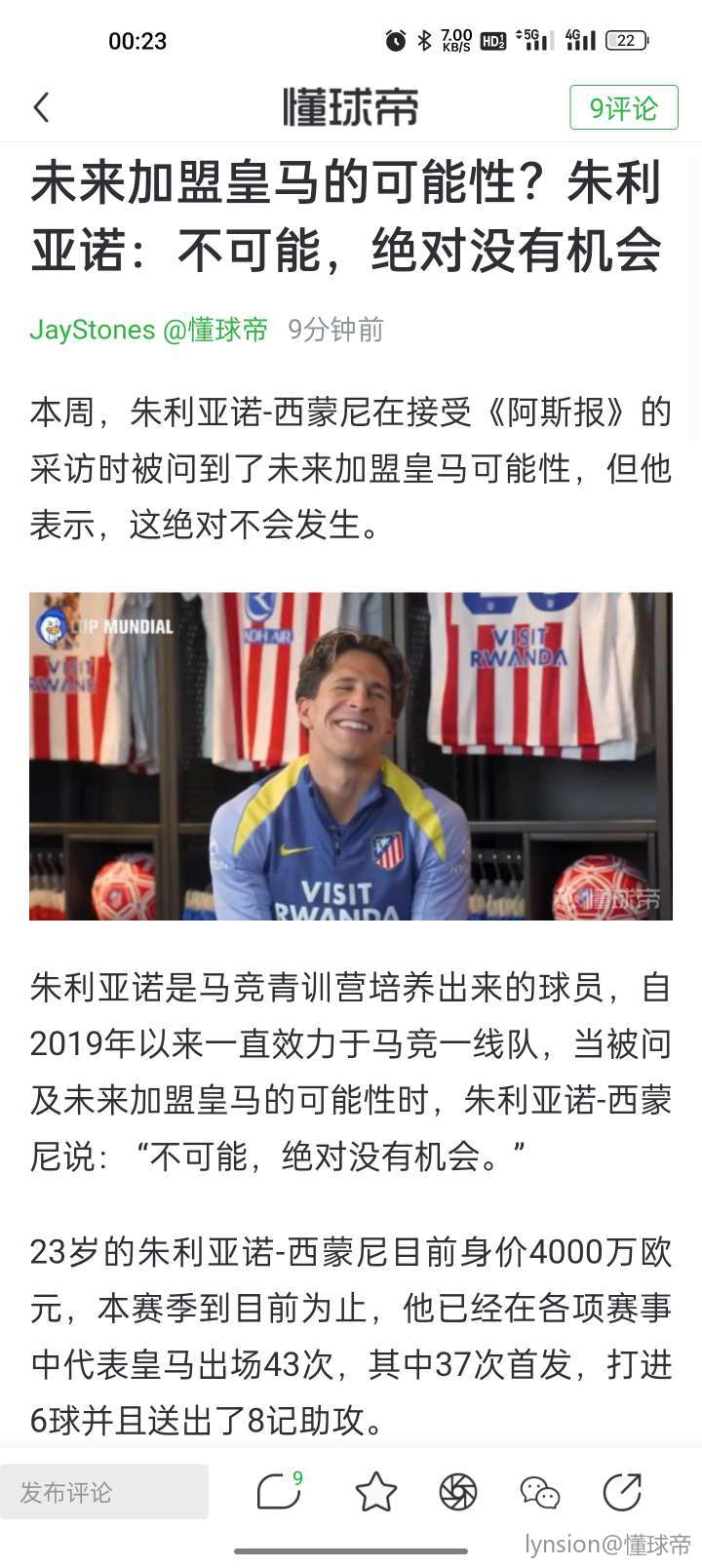Tap the 发布评论 comment field

pos(104,1492)
